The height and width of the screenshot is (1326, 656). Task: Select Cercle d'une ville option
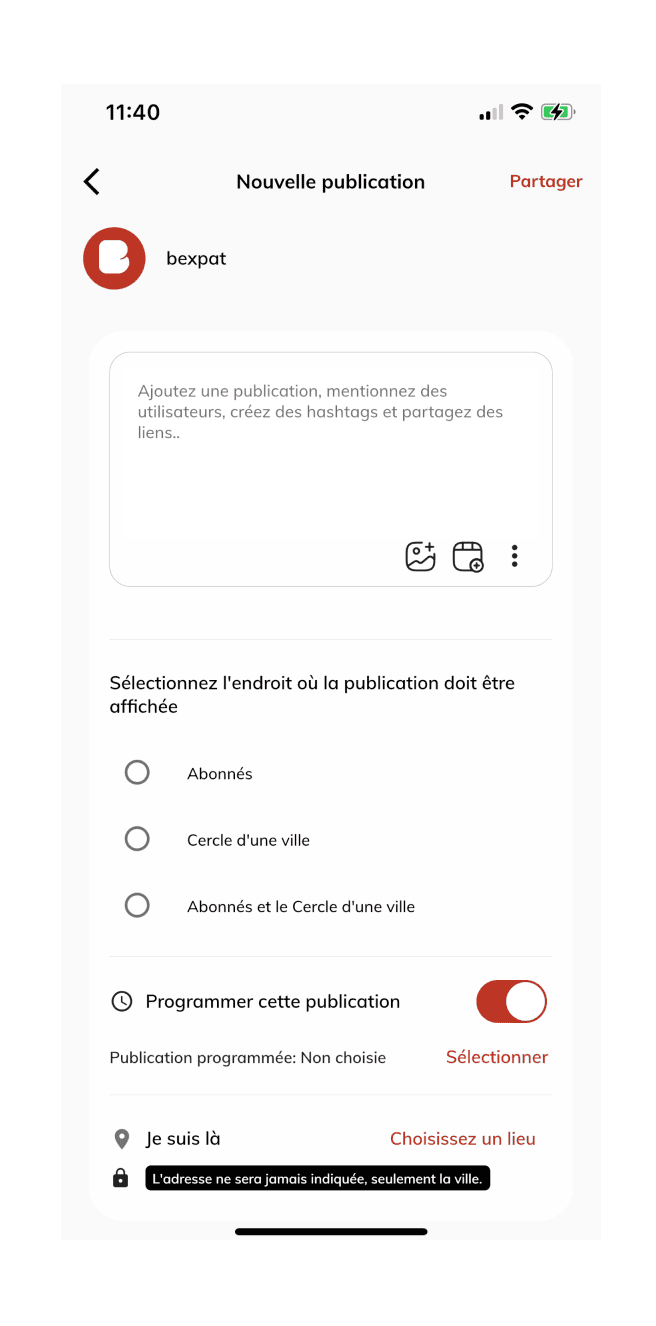click(x=137, y=839)
